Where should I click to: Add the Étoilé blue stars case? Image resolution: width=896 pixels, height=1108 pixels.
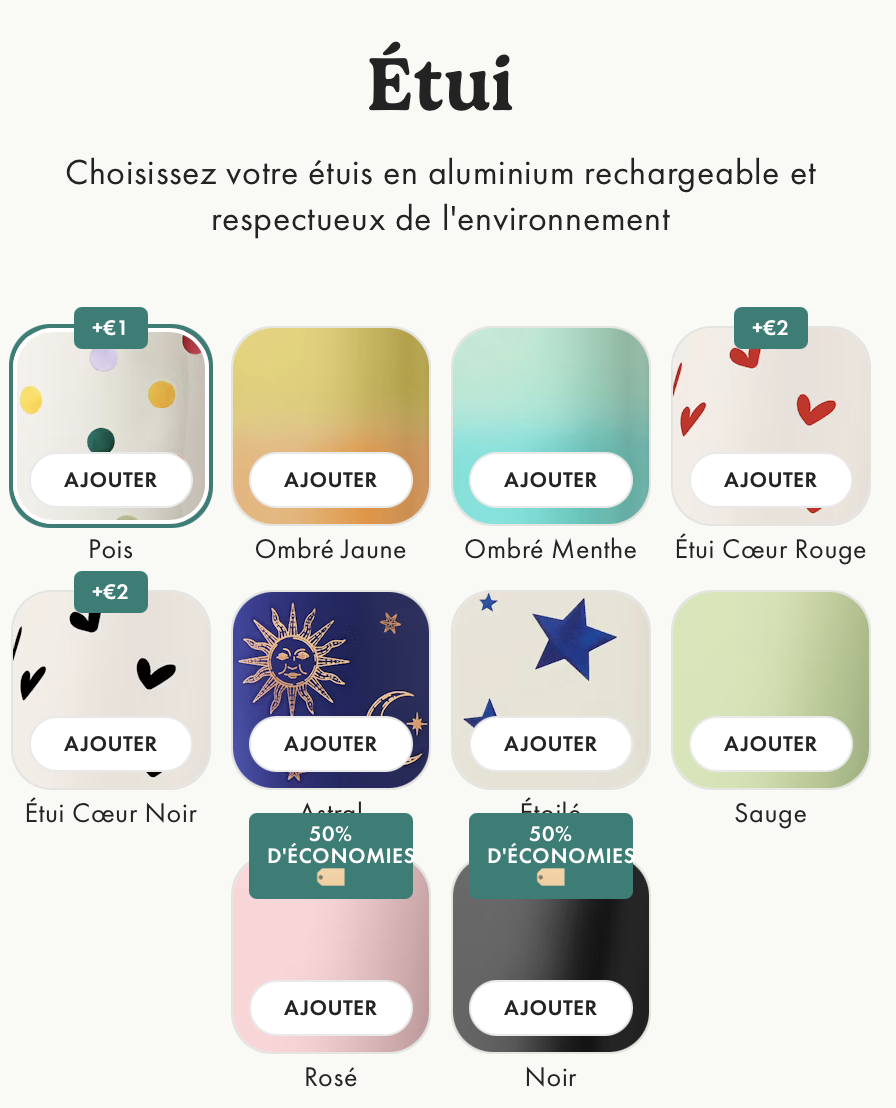(551, 744)
